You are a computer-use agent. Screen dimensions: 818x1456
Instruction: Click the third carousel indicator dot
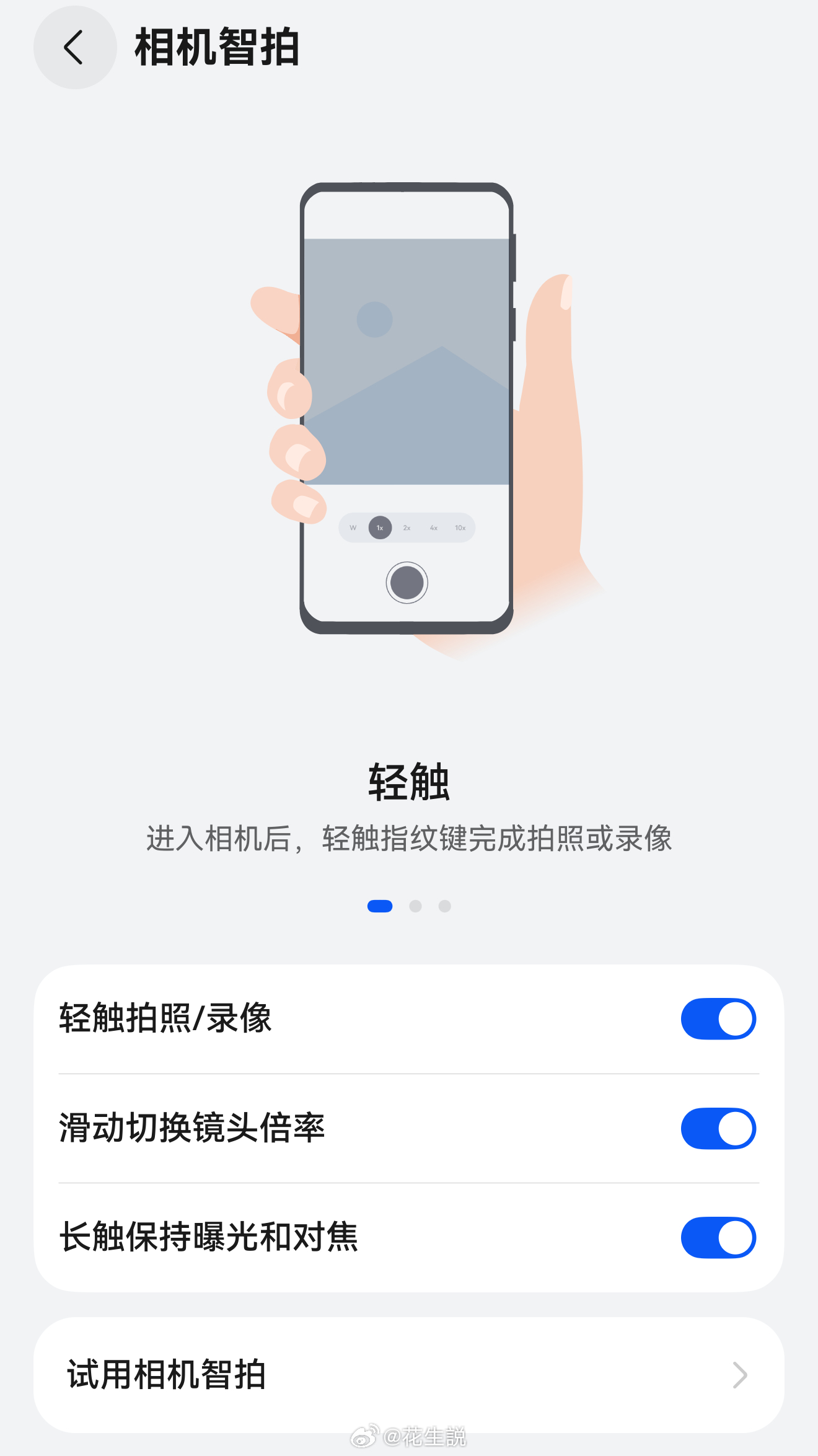(x=444, y=906)
